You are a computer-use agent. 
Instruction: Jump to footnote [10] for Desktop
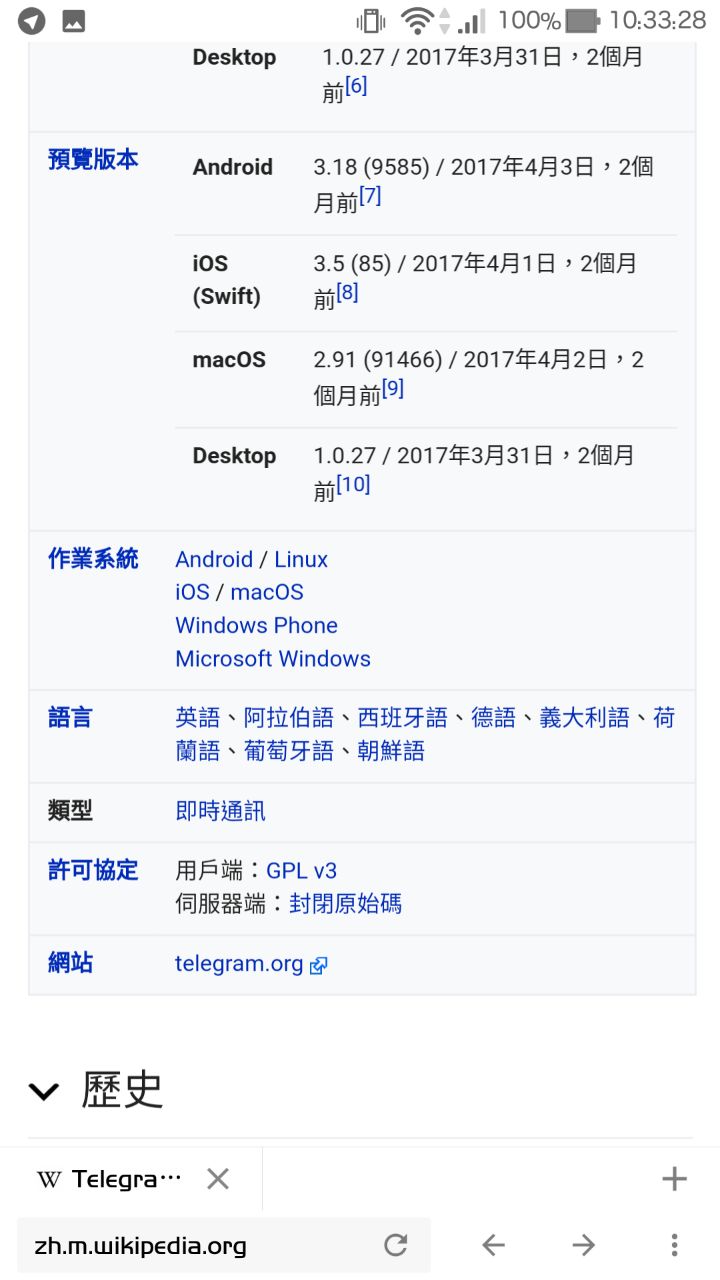[353, 485]
